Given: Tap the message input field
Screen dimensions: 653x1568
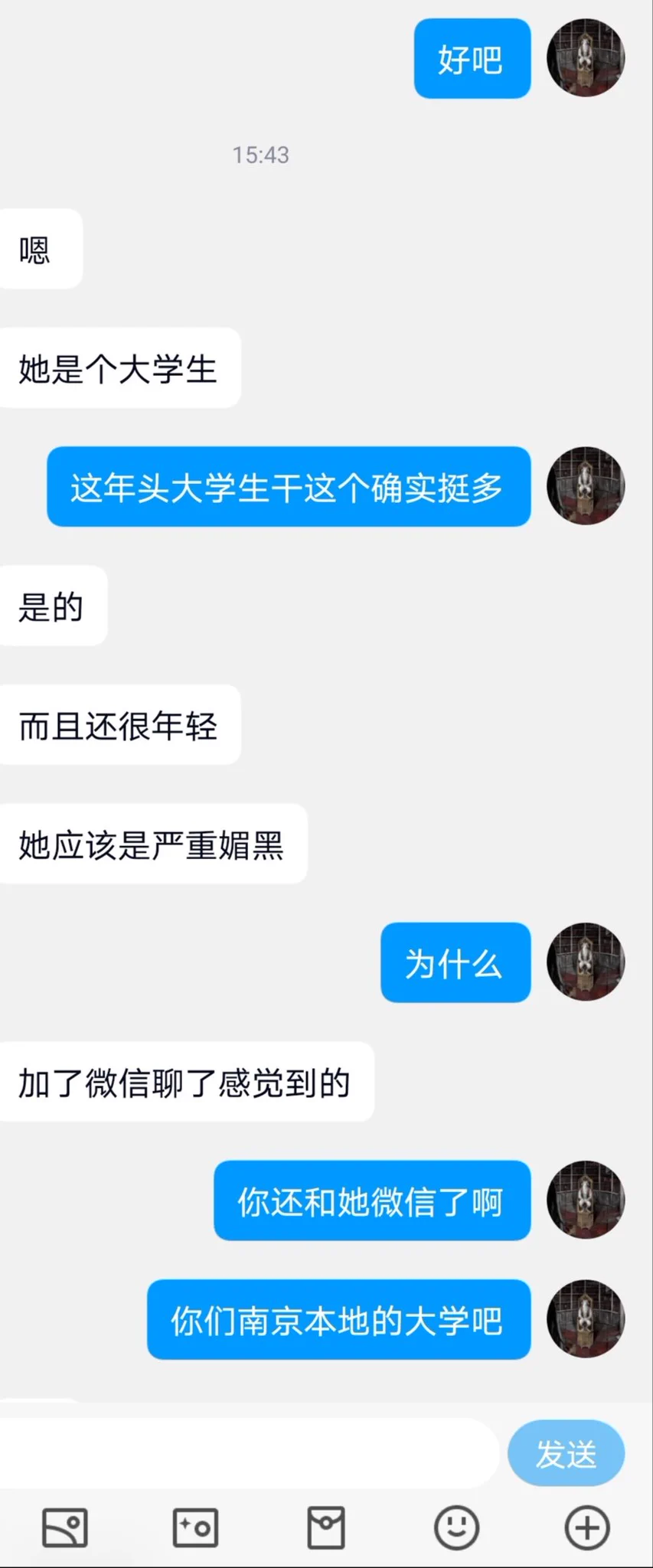Looking at the screenshot, I should [249, 1453].
